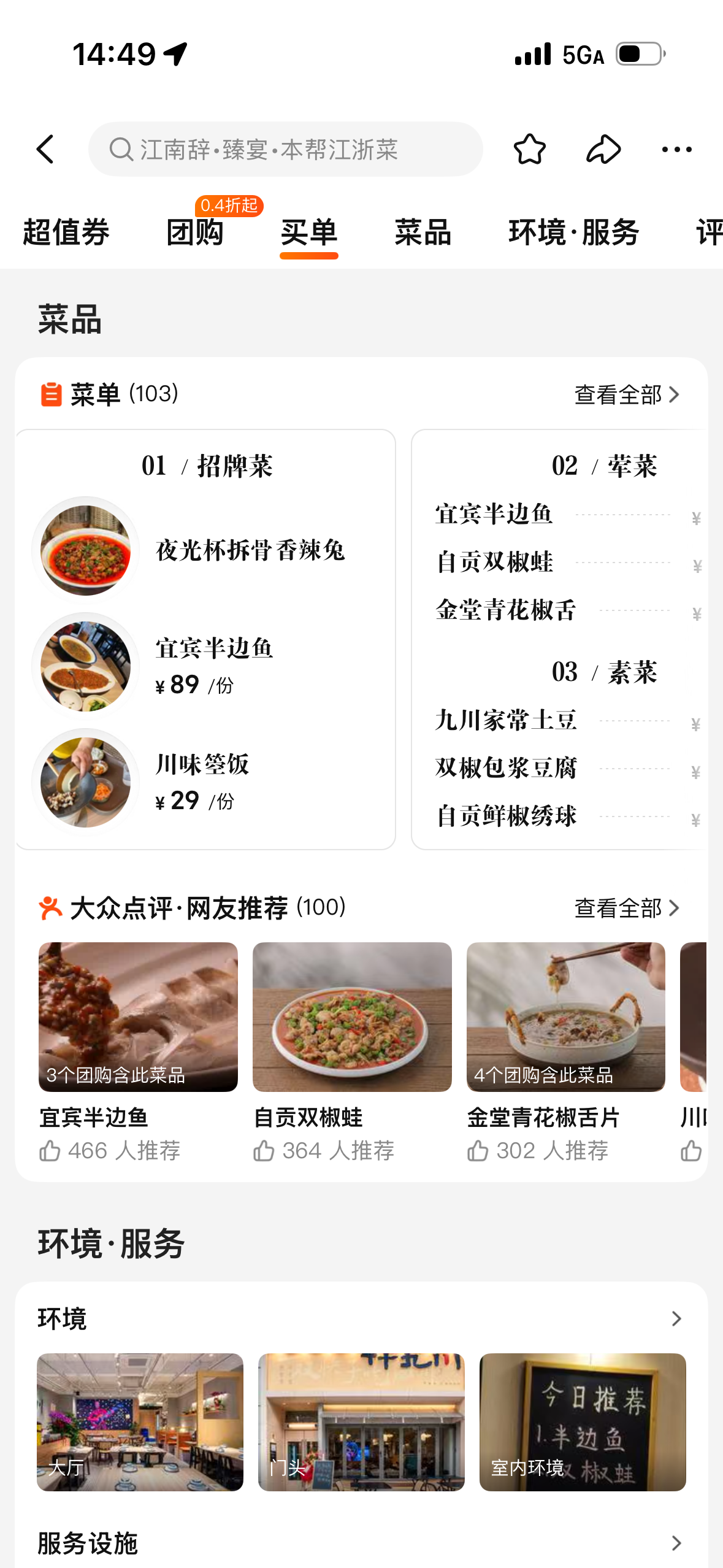View the full menu via 查看全部

627,394
